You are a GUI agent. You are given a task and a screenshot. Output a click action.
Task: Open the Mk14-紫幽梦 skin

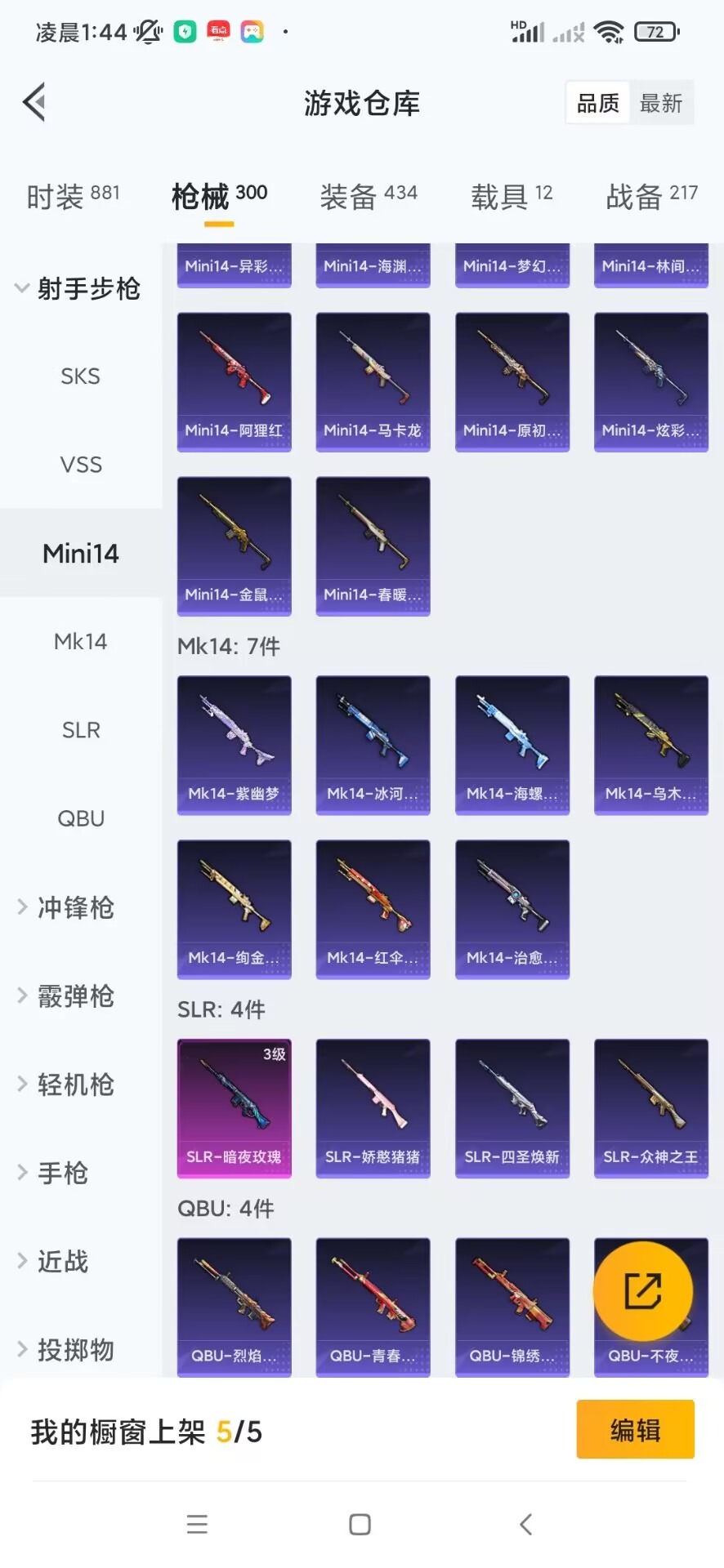(x=235, y=745)
